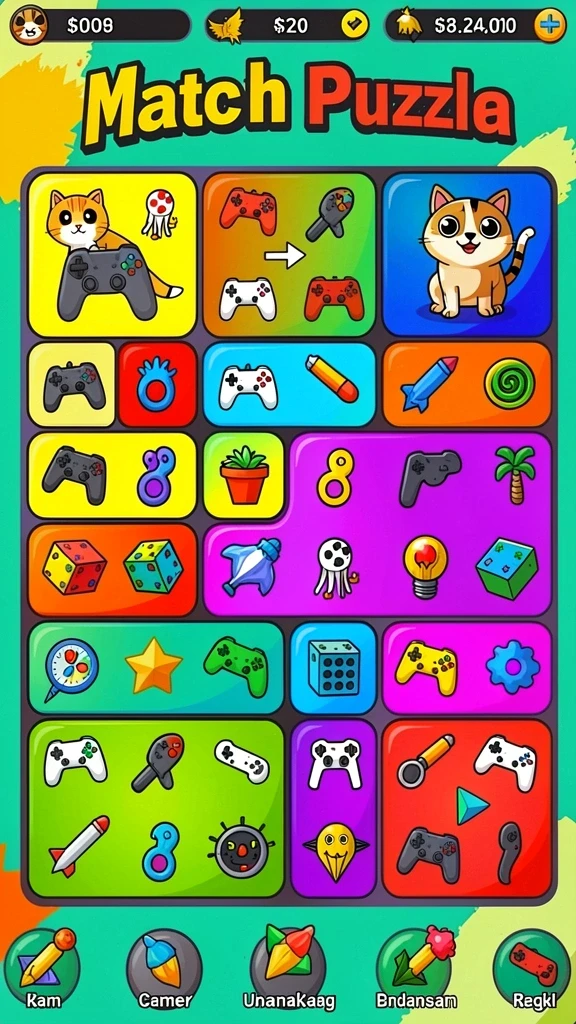
Task: Tap the gold star item
Action: [x=153, y=667]
